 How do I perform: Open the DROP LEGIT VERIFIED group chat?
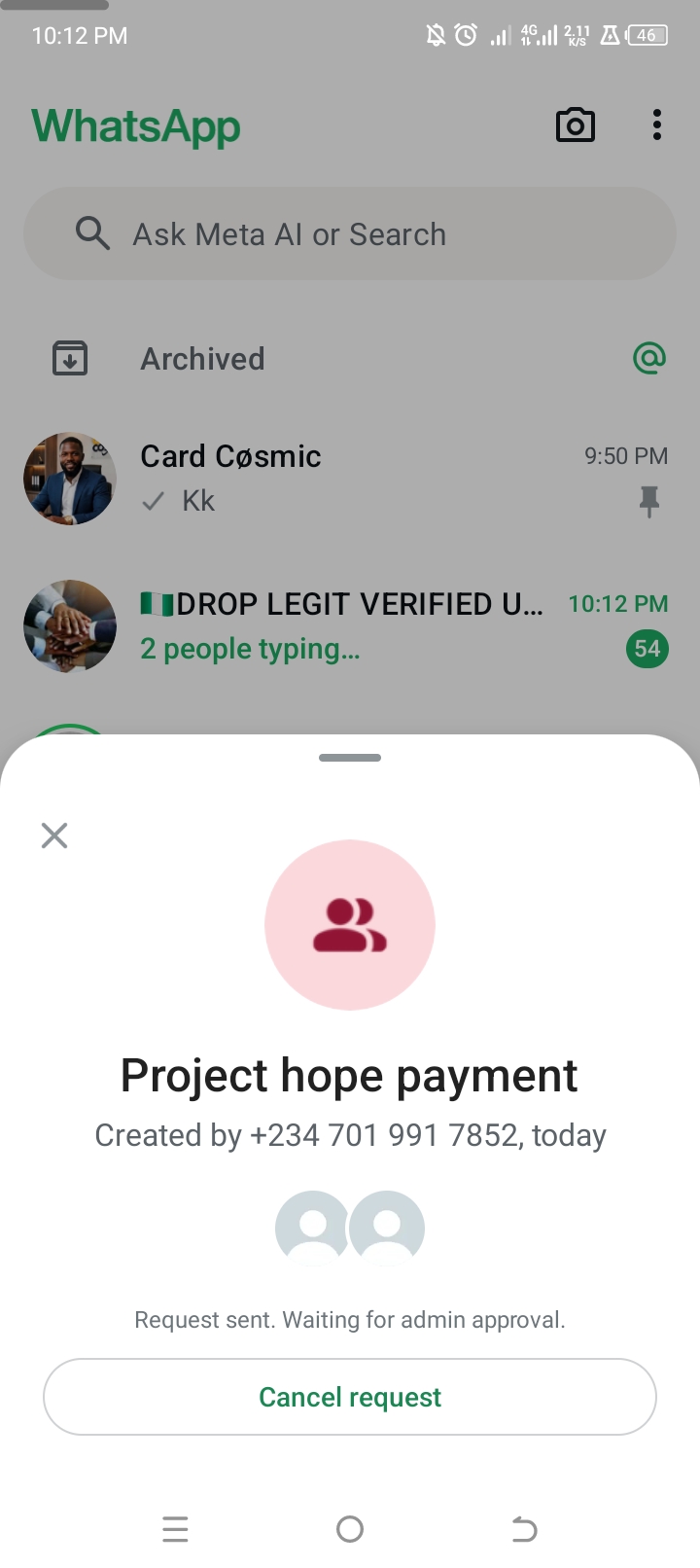pos(350,625)
